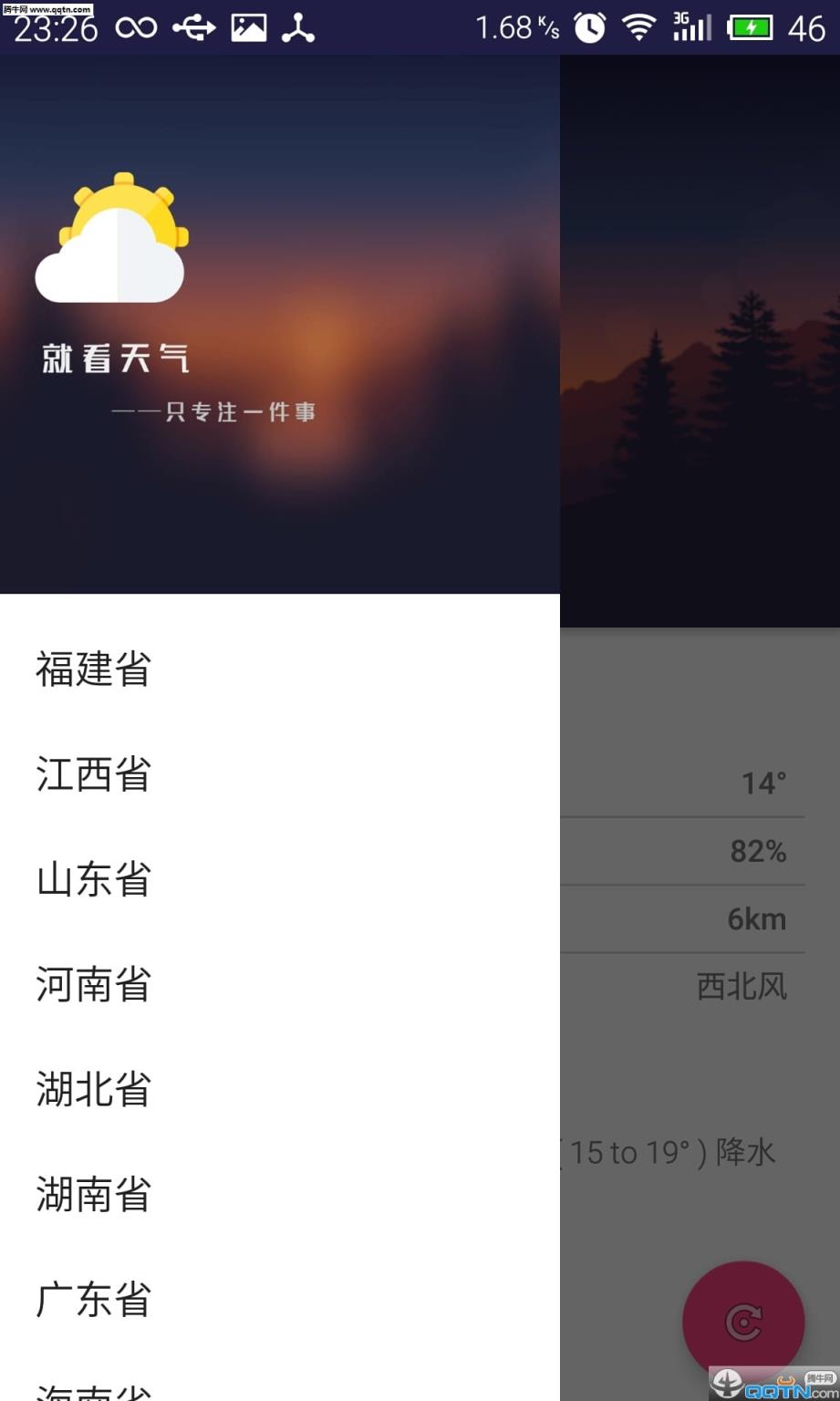
Task: Tap the alarm clock status bar icon
Action: [589, 27]
